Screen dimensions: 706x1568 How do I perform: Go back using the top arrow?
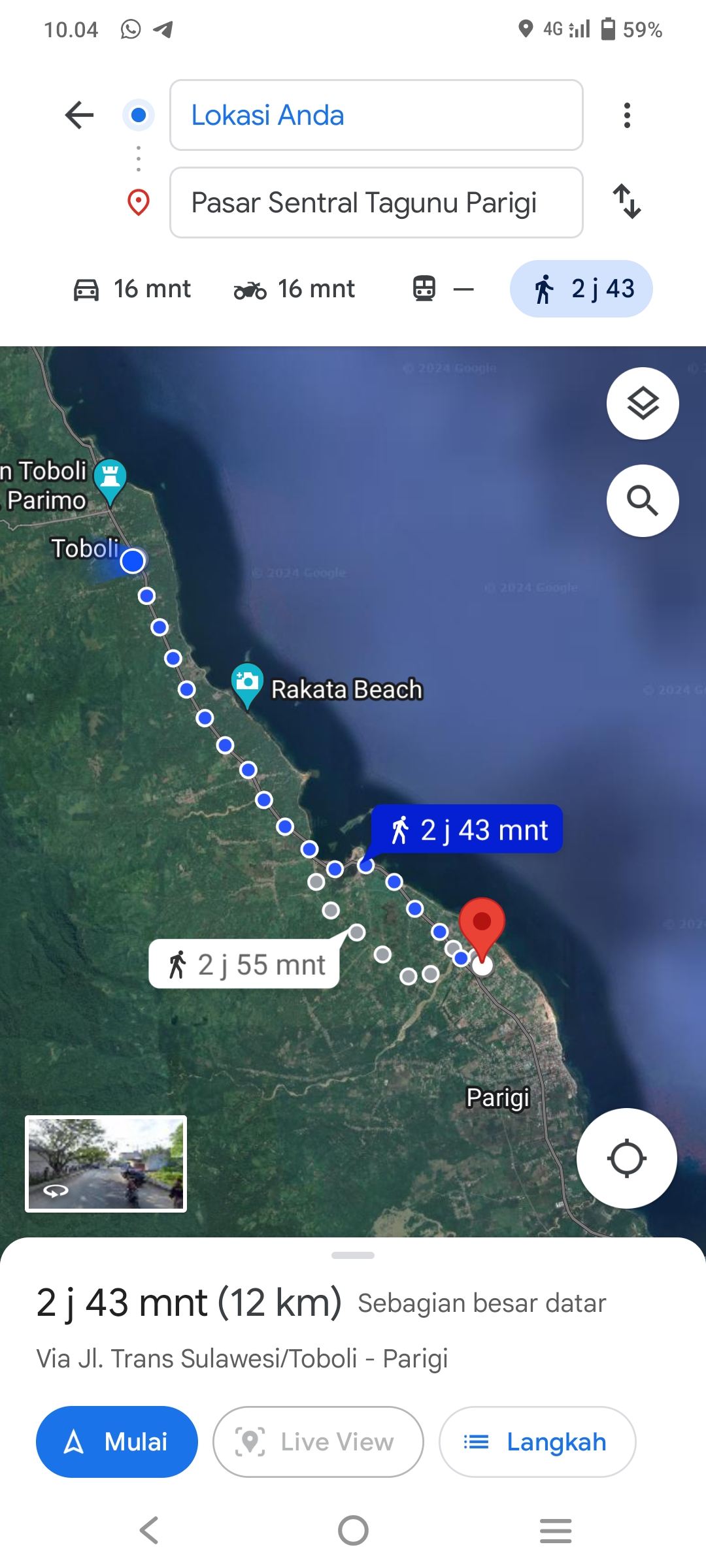(x=80, y=116)
